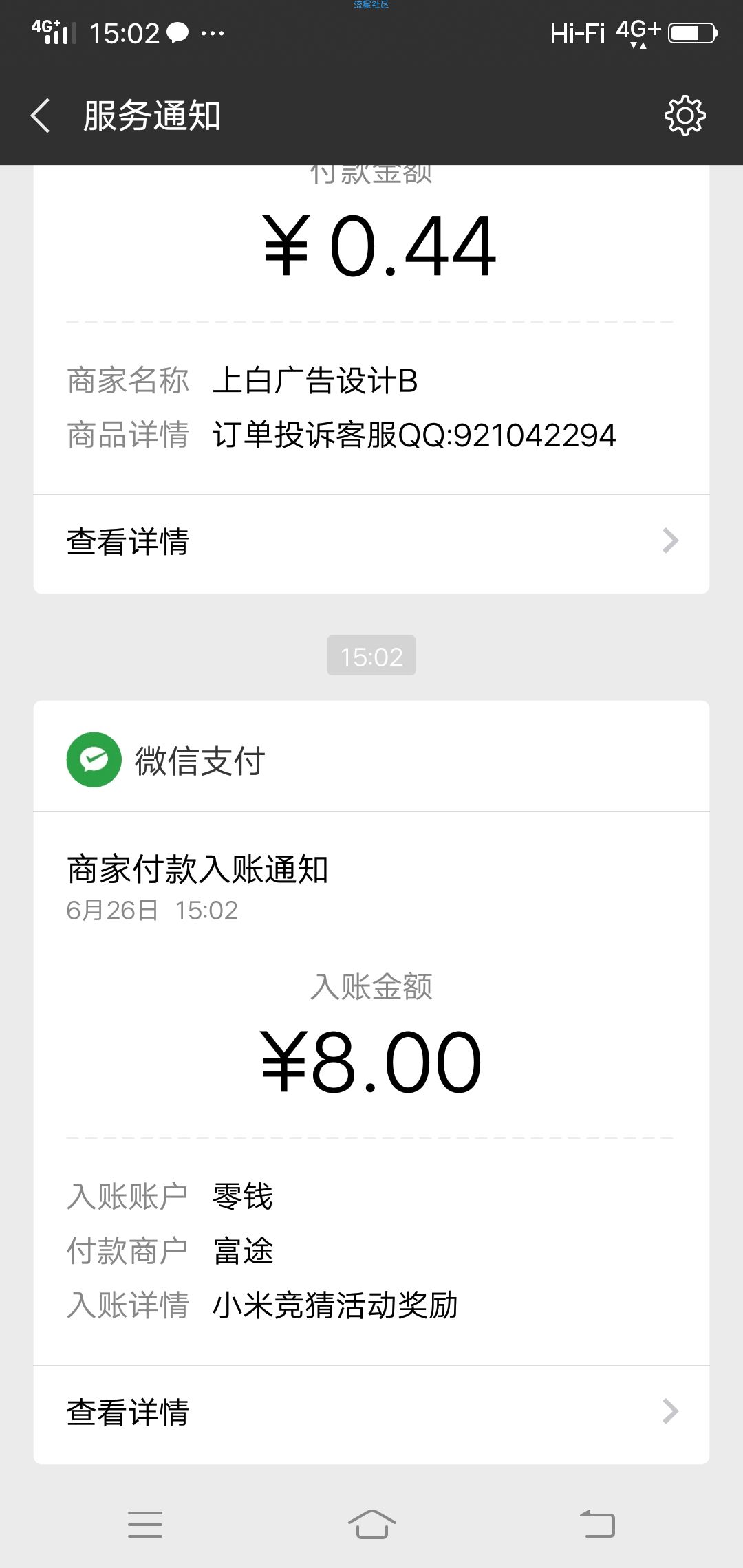Open 查看详情 for the ¥0.44 payment
Image resolution: width=743 pixels, height=1568 pixels.
[371, 542]
